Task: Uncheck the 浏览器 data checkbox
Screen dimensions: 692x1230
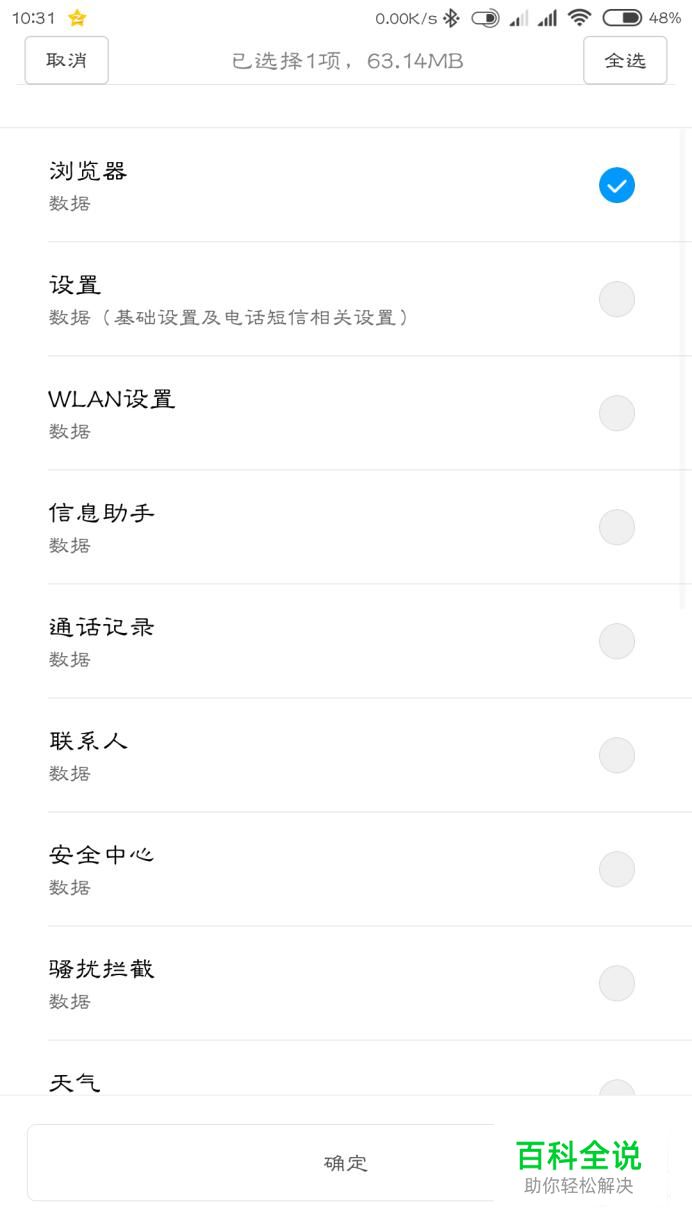Action: pos(617,185)
